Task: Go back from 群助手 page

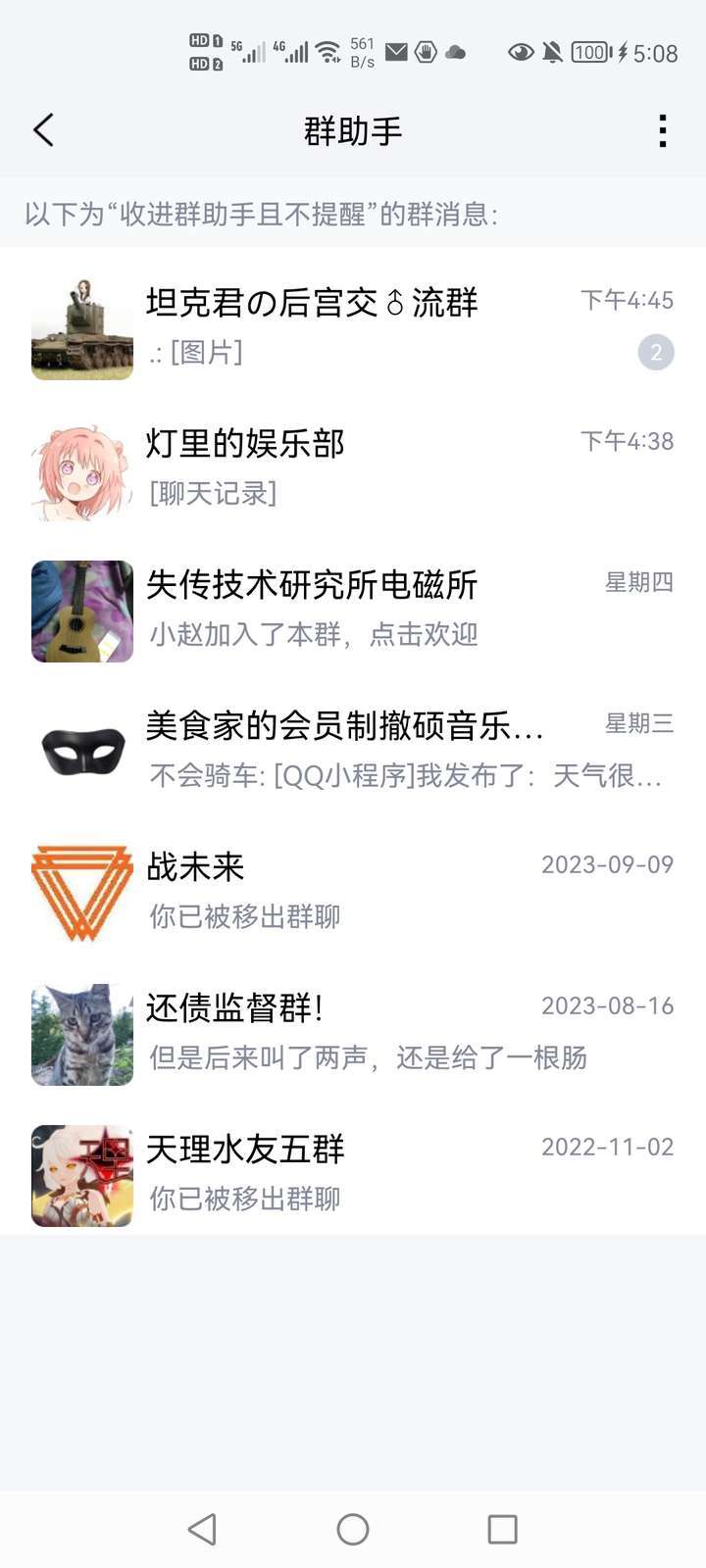Action: pos(43,130)
